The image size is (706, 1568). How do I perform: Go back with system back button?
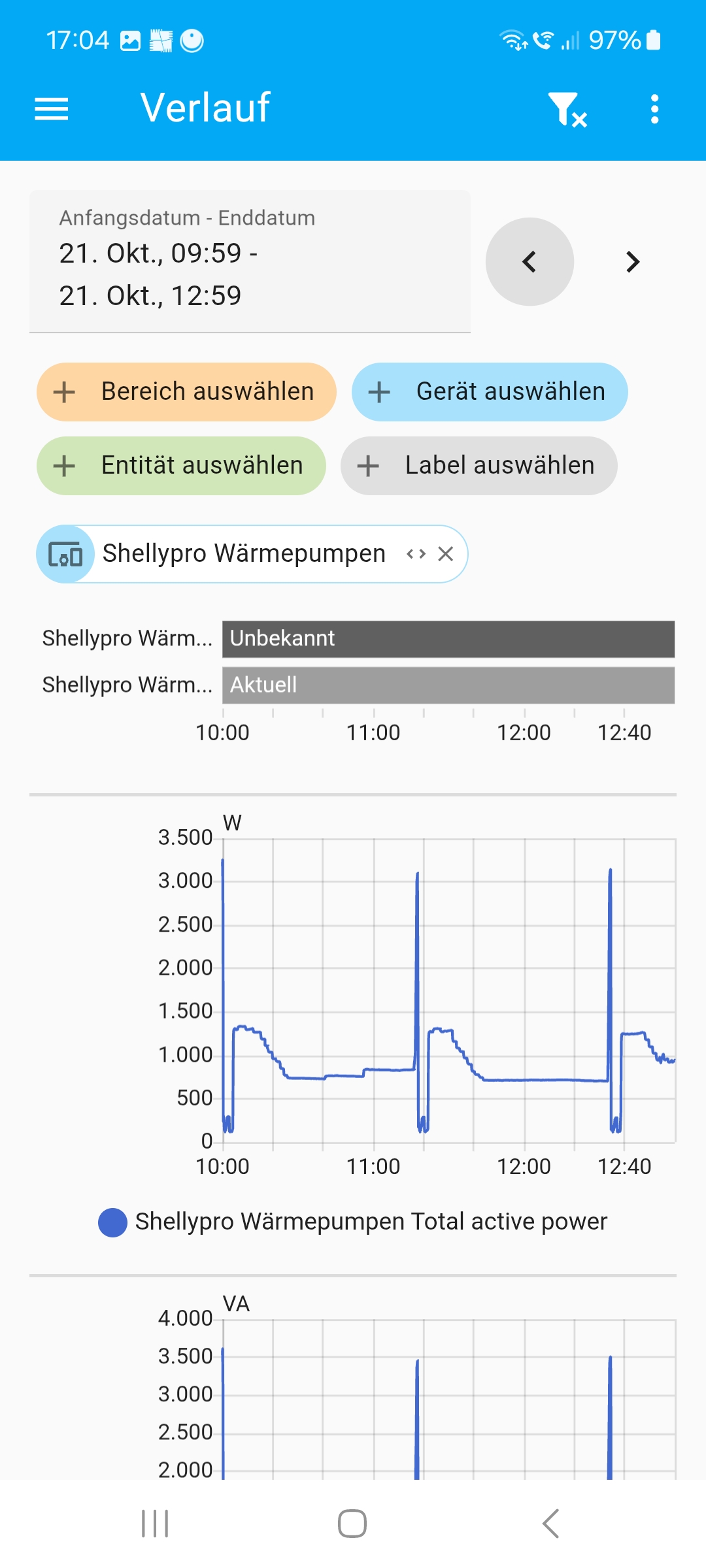(550, 1524)
